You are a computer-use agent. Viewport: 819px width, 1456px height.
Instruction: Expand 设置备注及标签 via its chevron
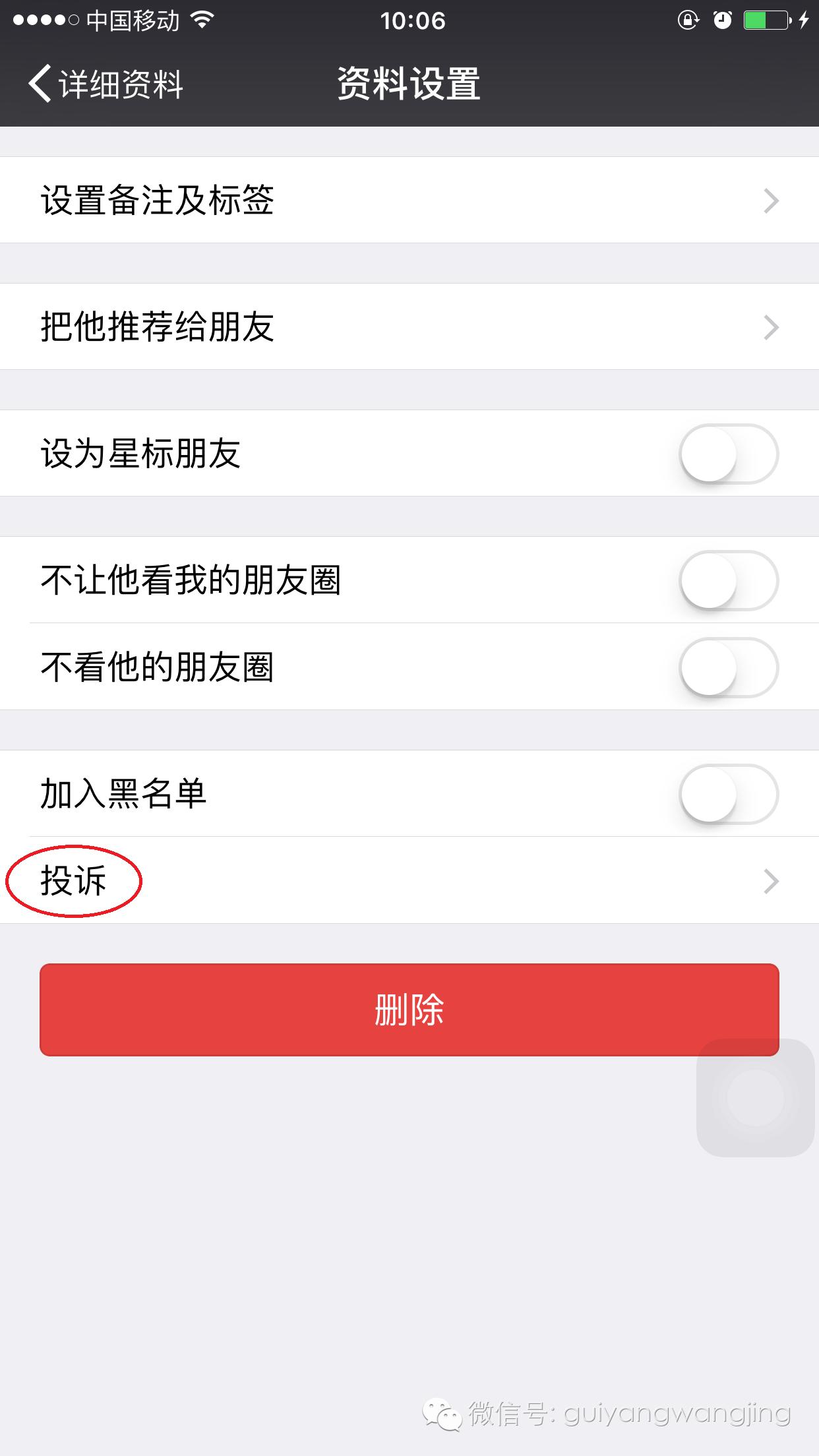770,200
